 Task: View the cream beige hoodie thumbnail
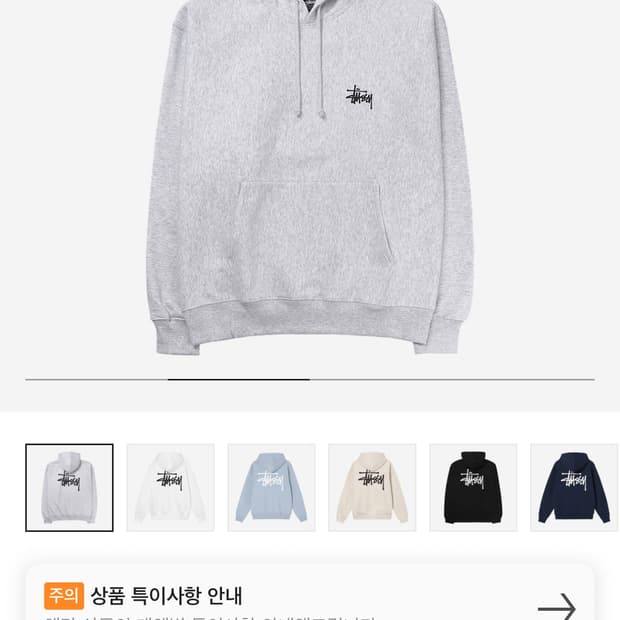point(372,487)
